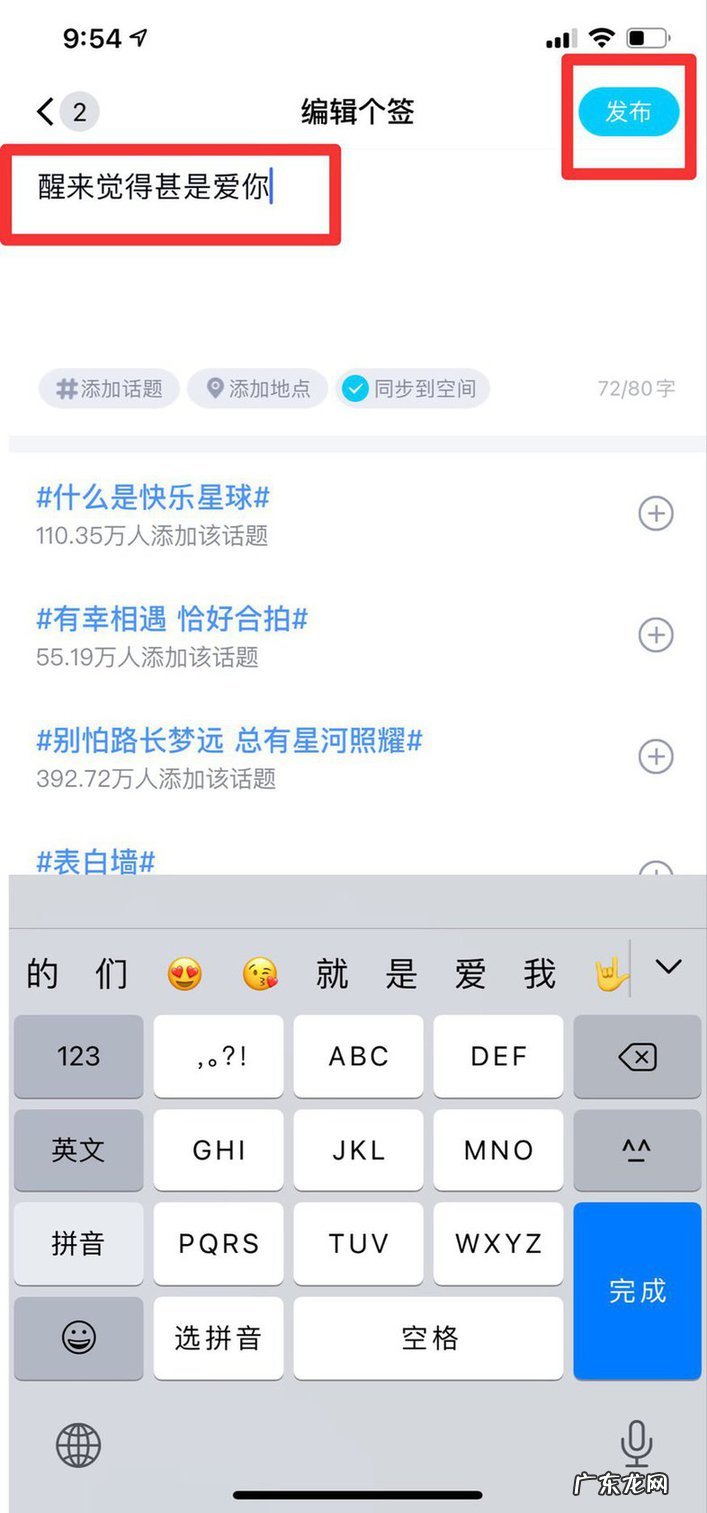Open the emoji keyboard
The width and height of the screenshot is (707, 1513).
78,1338
